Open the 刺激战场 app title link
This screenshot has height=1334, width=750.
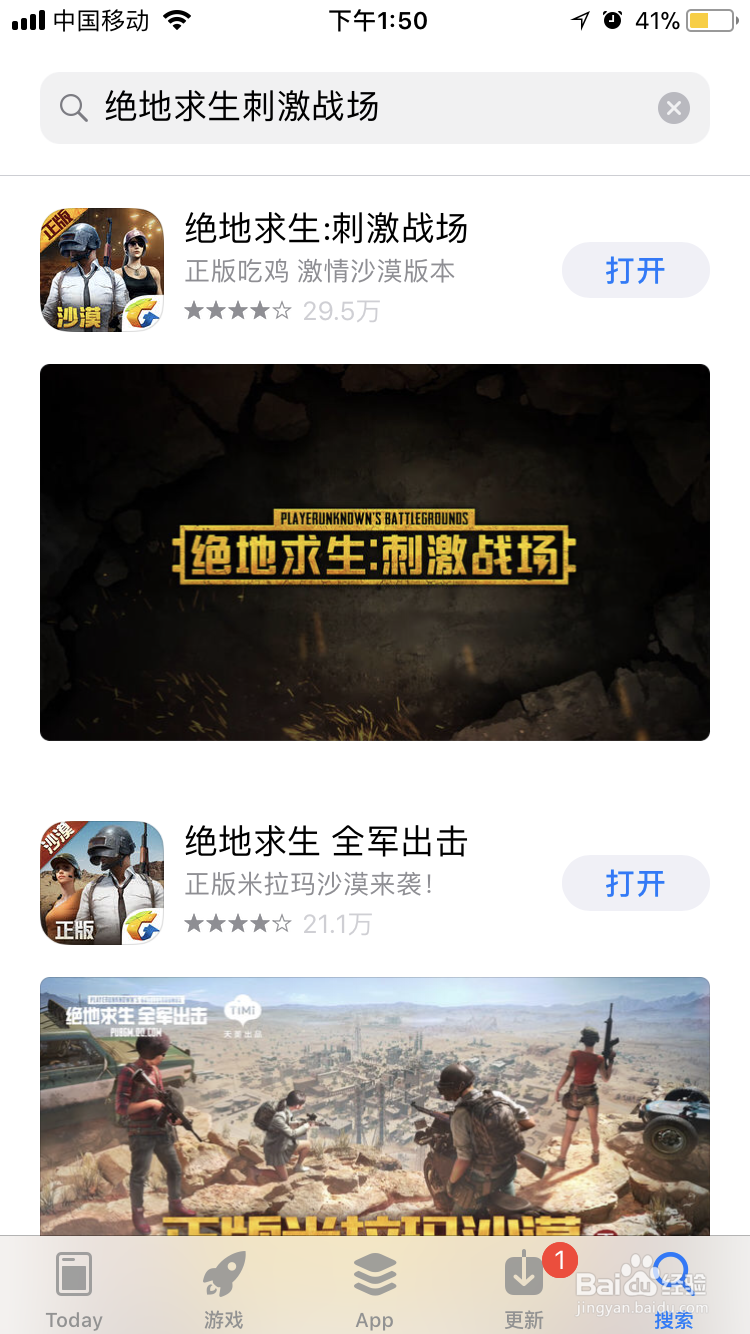(325, 229)
